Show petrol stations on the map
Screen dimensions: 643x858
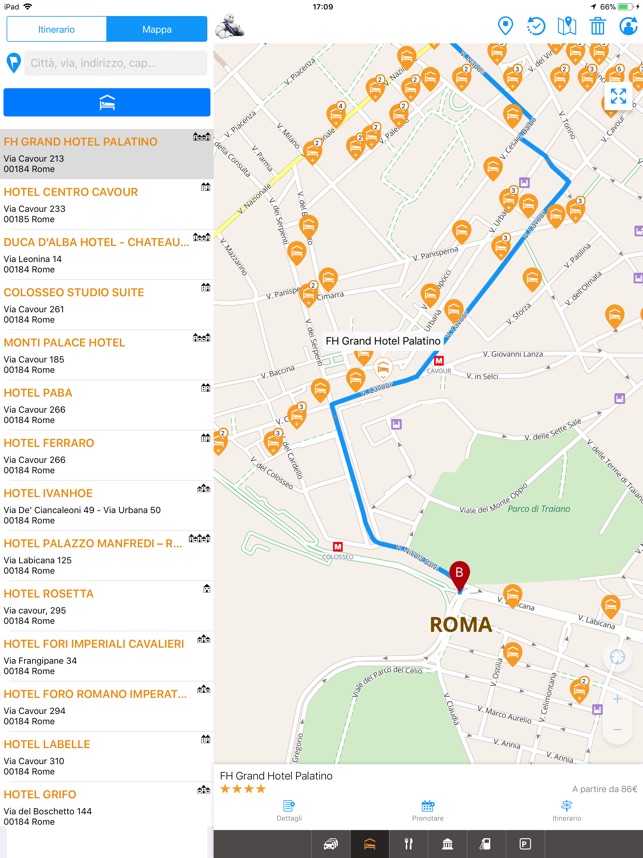click(x=486, y=845)
